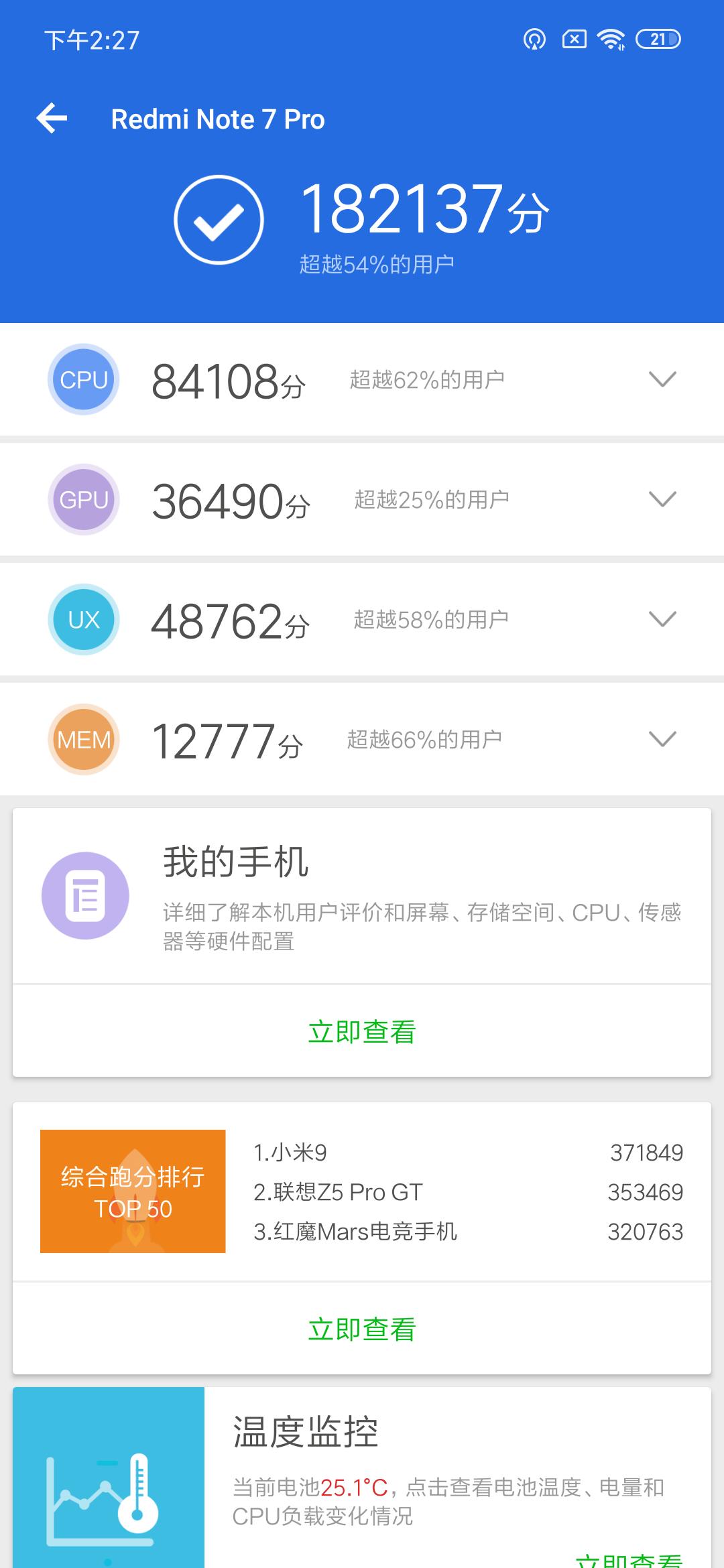724x1568 pixels.
Task: Tap the Wi-Fi status bar icon
Action: coord(612,40)
